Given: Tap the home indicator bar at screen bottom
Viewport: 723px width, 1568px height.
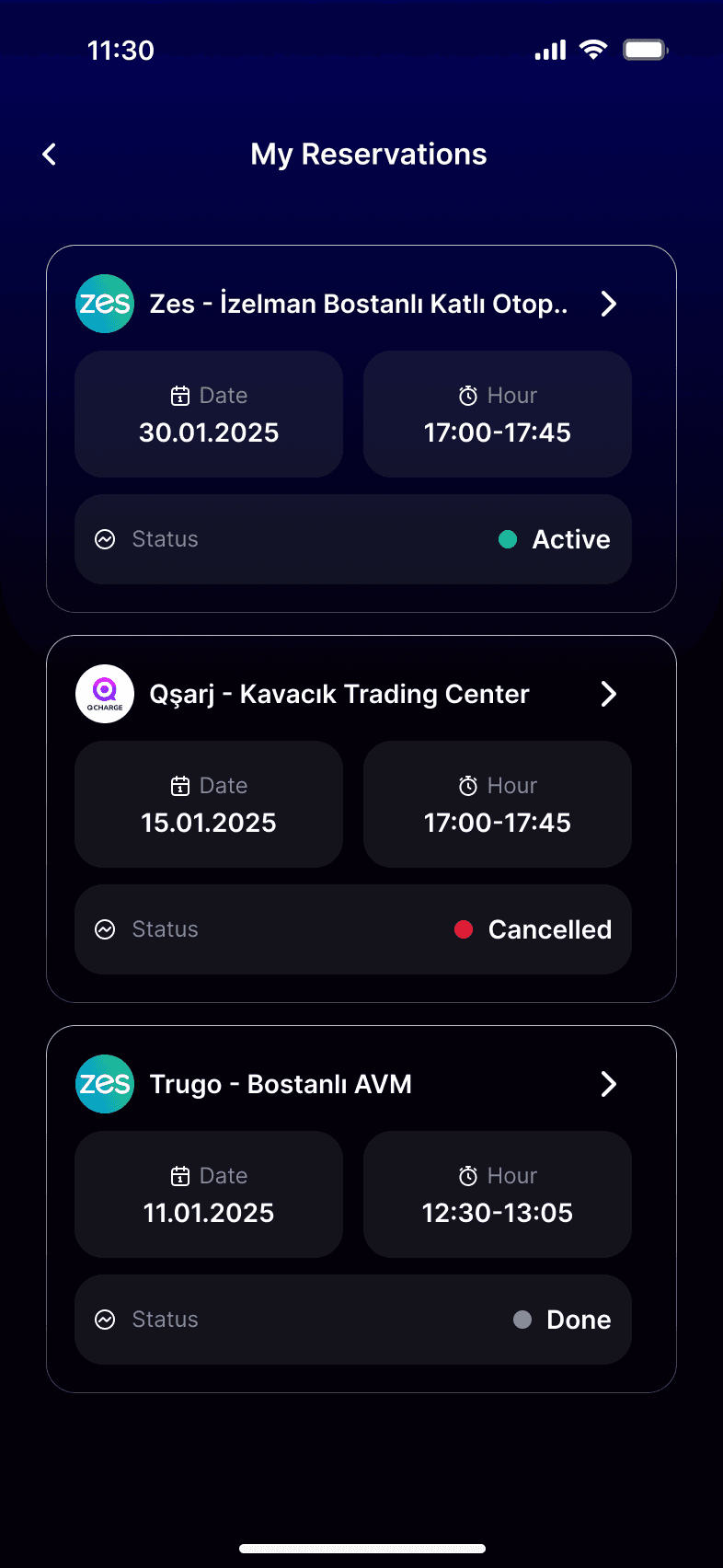Looking at the screenshot, I should pyautogui.click(x=361, y=1548).
